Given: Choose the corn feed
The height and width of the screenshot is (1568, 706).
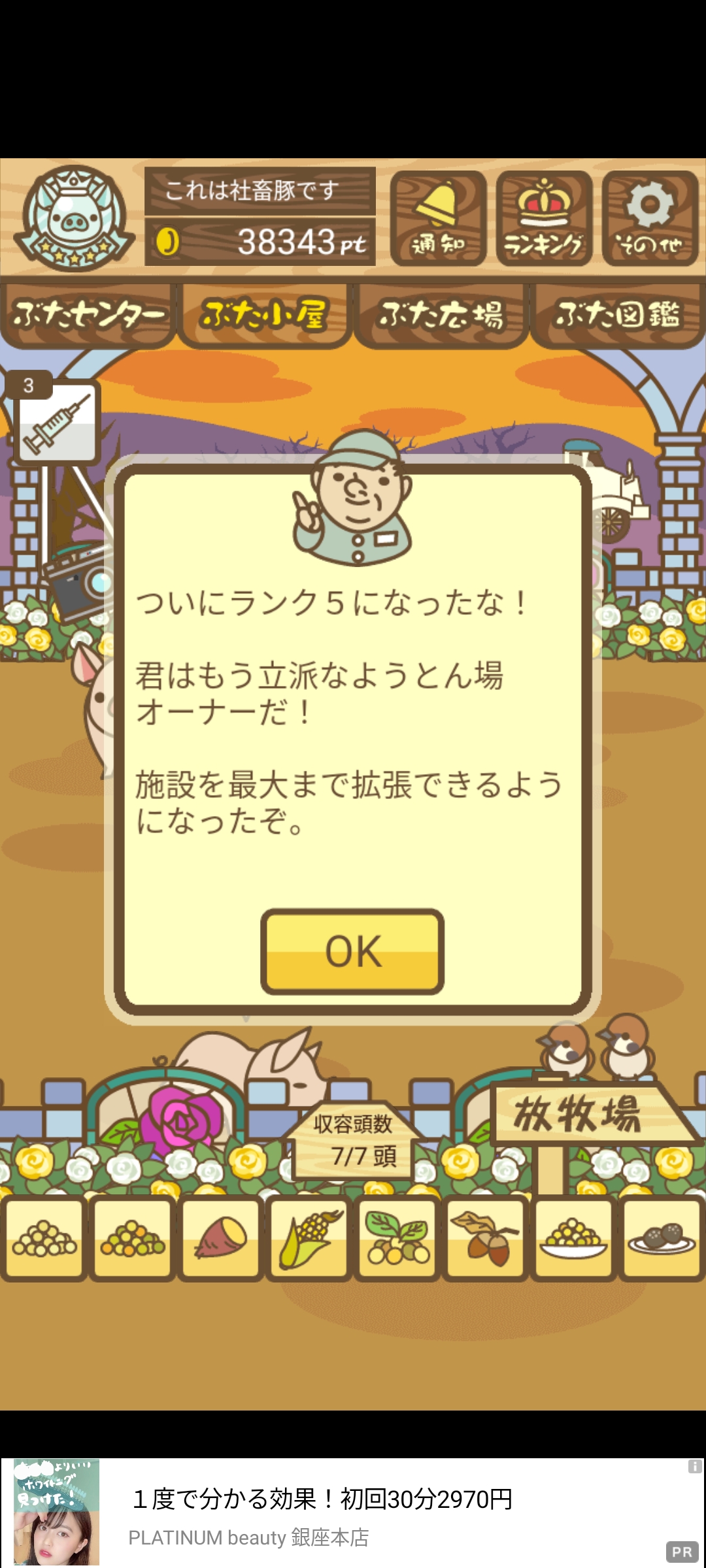Looking at the screenshot, I should point(309,1239).
